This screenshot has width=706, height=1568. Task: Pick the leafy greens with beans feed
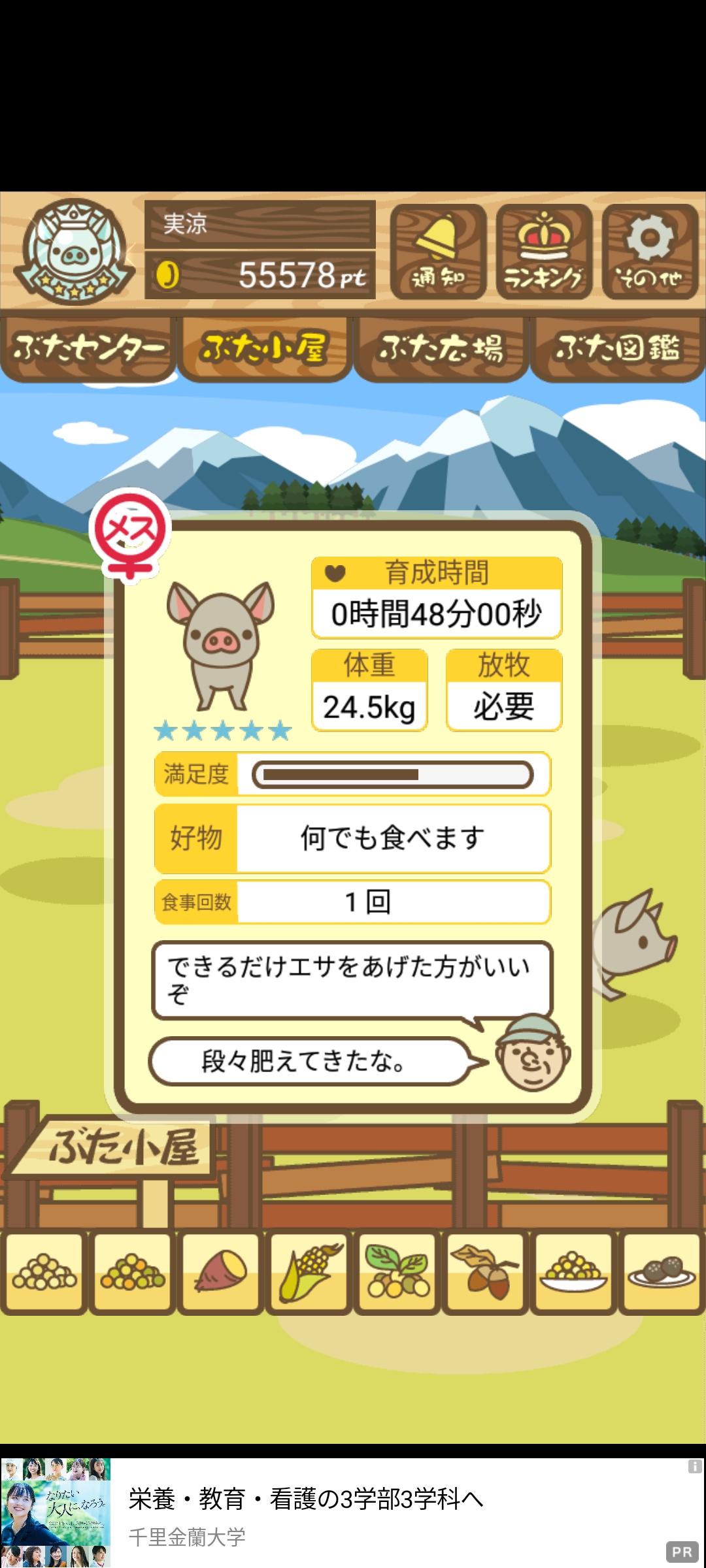(x=397, y=1272)
